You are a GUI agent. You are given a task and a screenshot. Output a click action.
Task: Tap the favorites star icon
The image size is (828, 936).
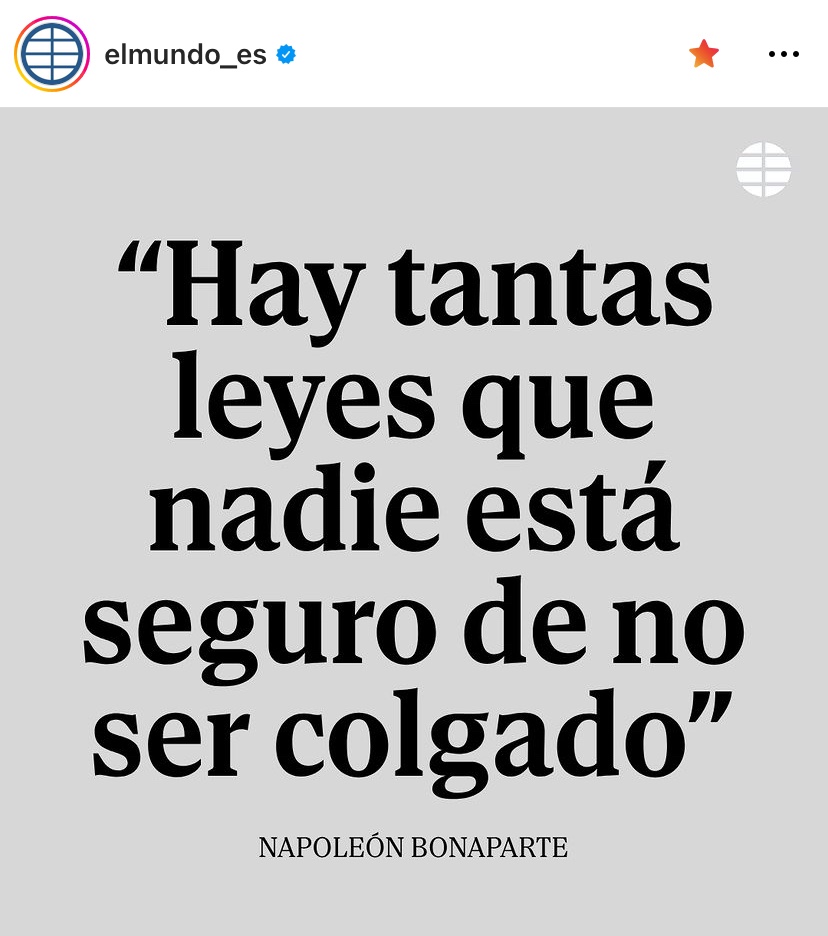pos(704,54)
